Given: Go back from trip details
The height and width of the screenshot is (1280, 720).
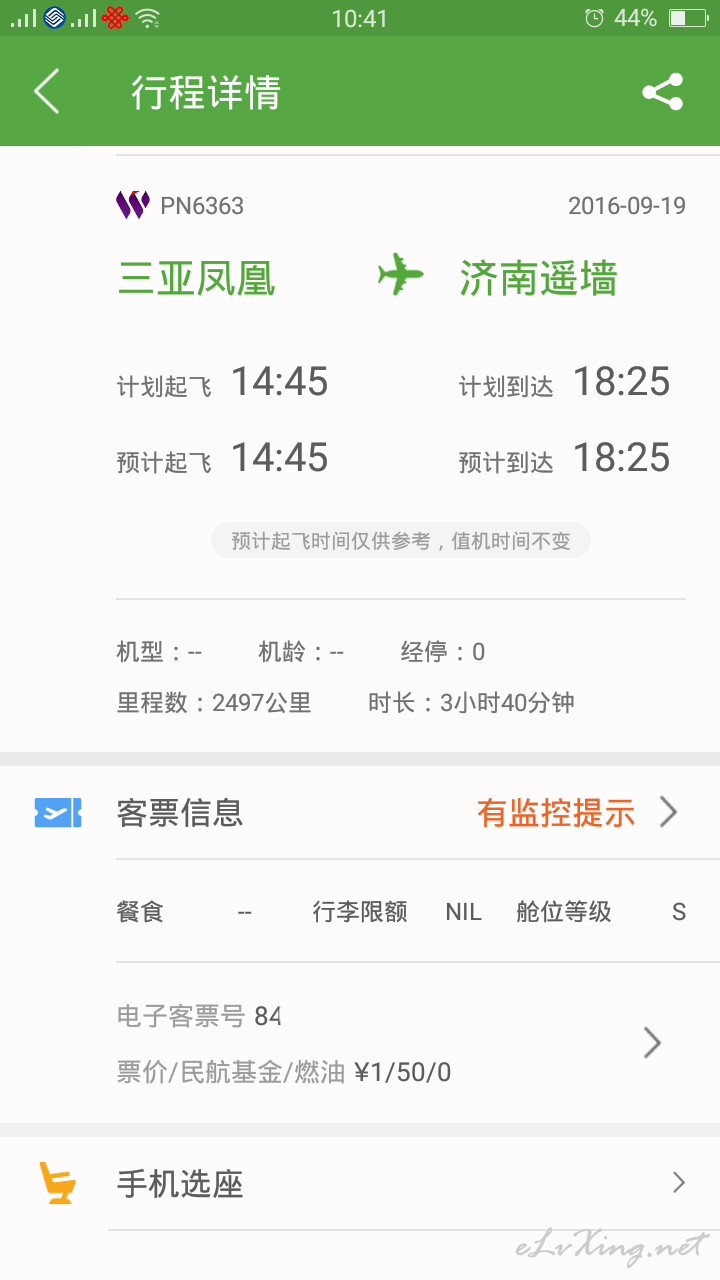Looking at the screenshot, I should point(47,92).
